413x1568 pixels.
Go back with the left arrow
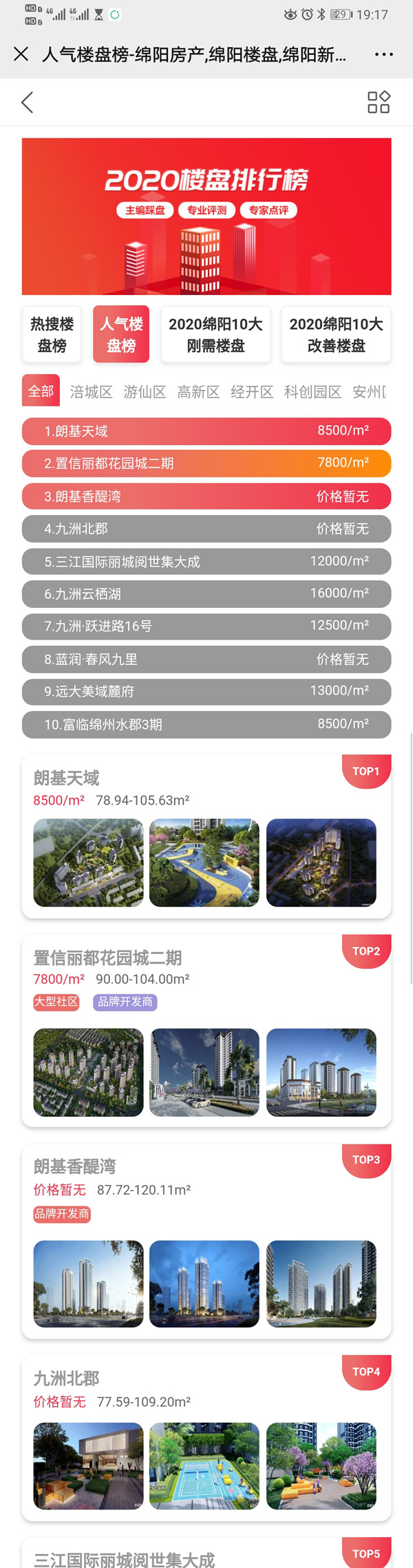pyautogui.click(x=28, y=102)
